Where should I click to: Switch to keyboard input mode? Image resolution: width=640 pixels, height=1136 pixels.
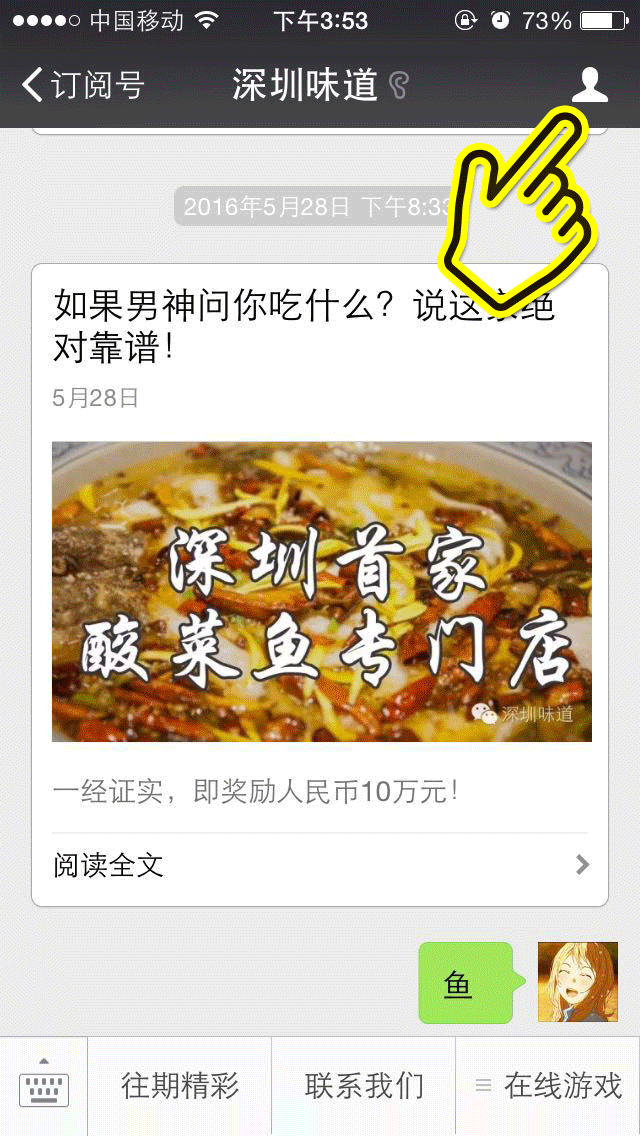pos(44,1086)
